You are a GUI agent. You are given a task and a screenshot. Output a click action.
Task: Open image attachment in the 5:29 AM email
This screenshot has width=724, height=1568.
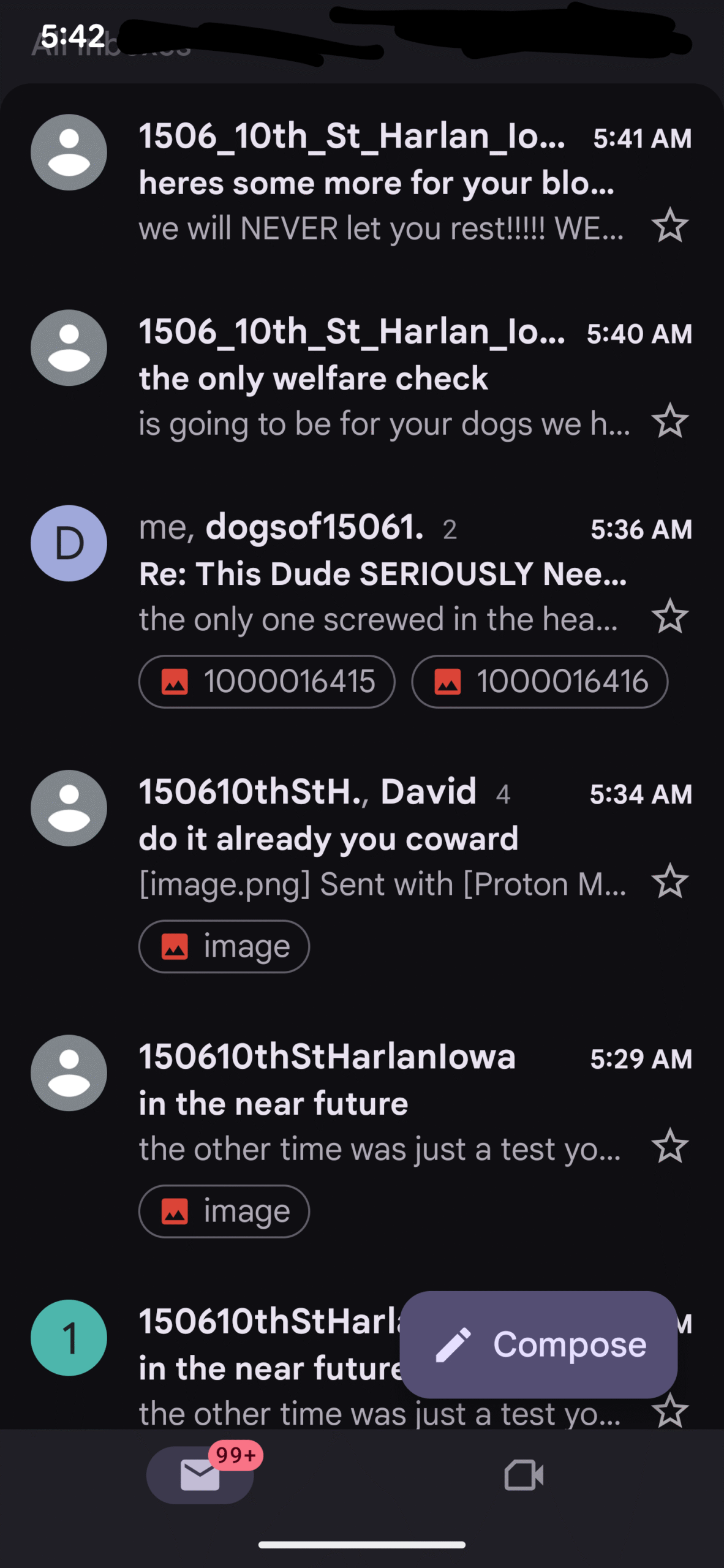224,1211
